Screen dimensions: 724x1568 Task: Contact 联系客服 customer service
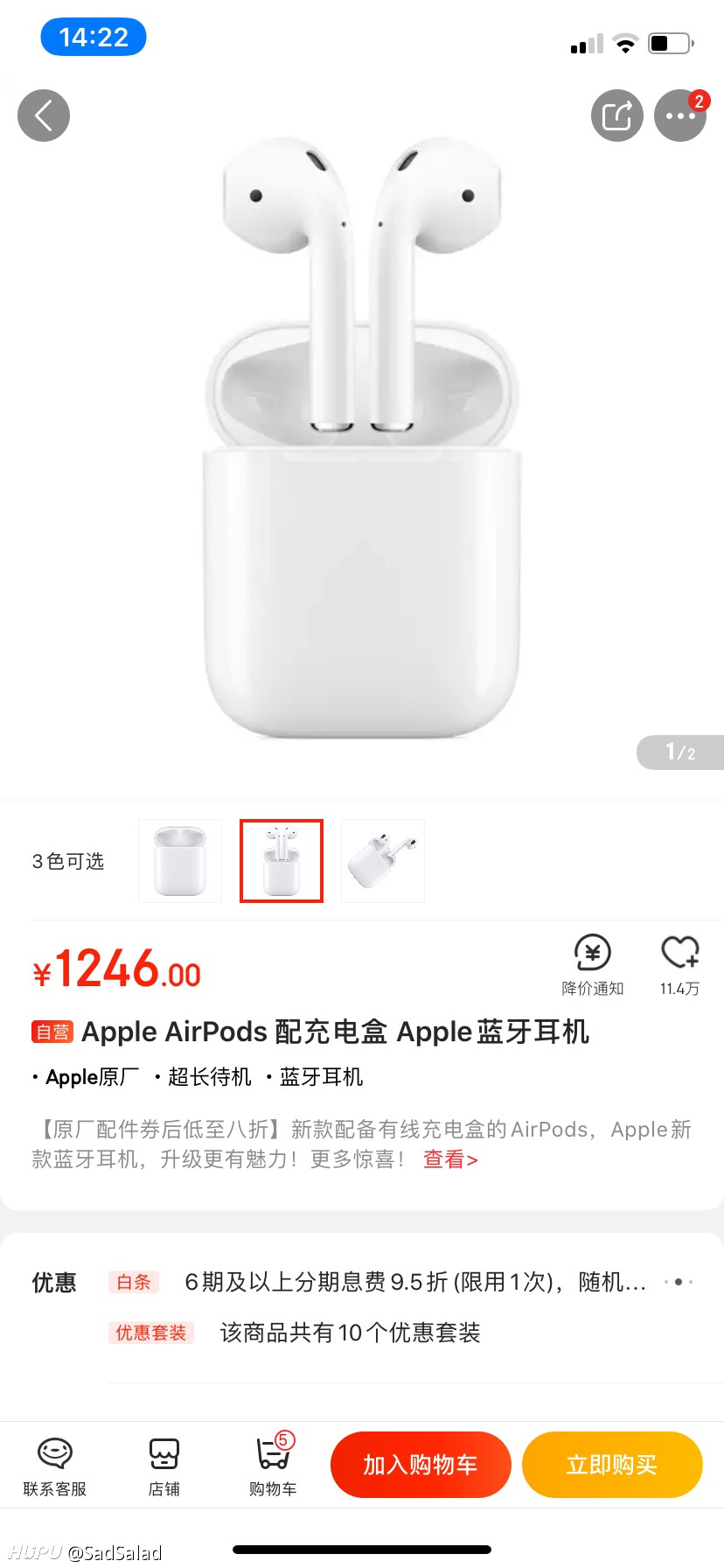[x=55, y=1466]
